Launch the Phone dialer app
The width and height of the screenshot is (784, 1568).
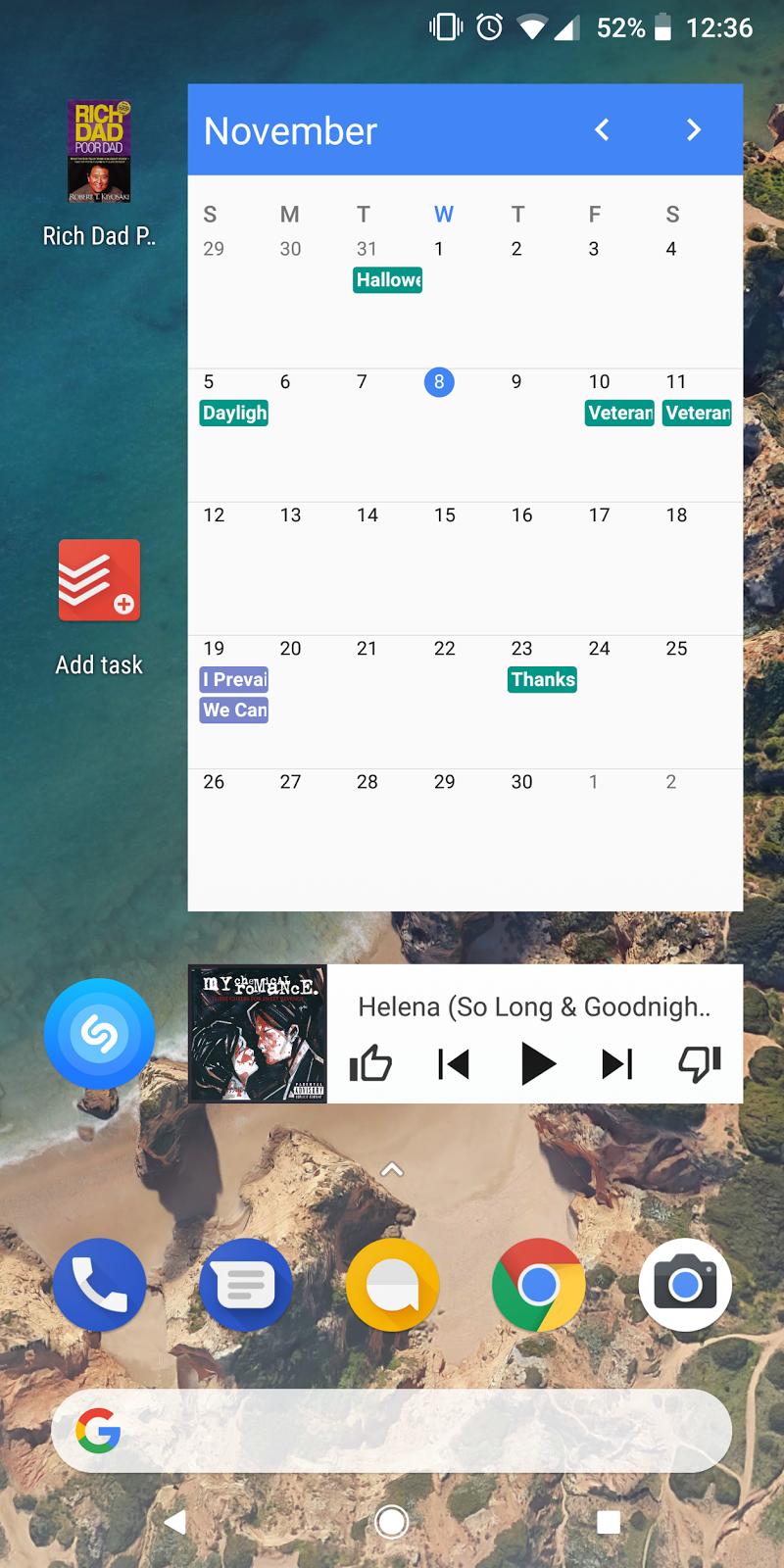point(99,1285)
